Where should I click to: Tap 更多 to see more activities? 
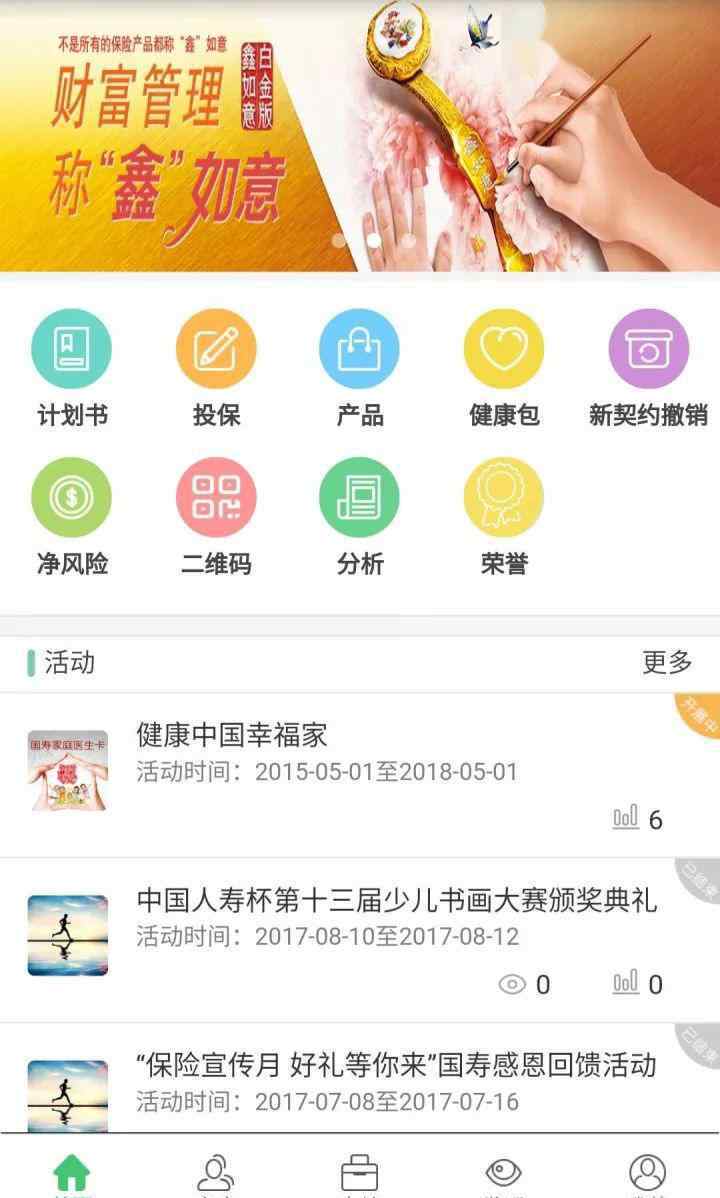point(667,662)
